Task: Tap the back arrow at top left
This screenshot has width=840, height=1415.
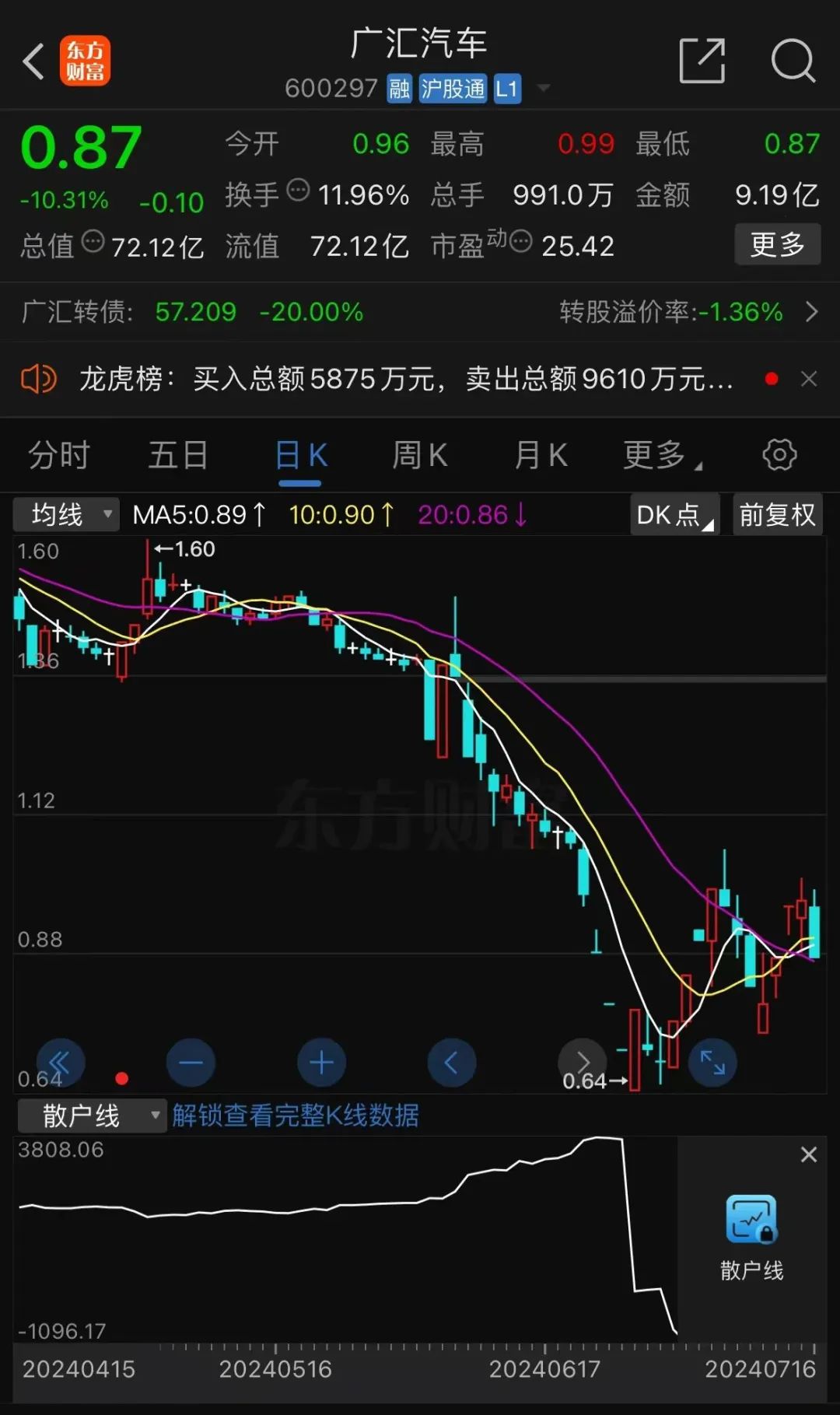Action: click(x=33, y=61)
